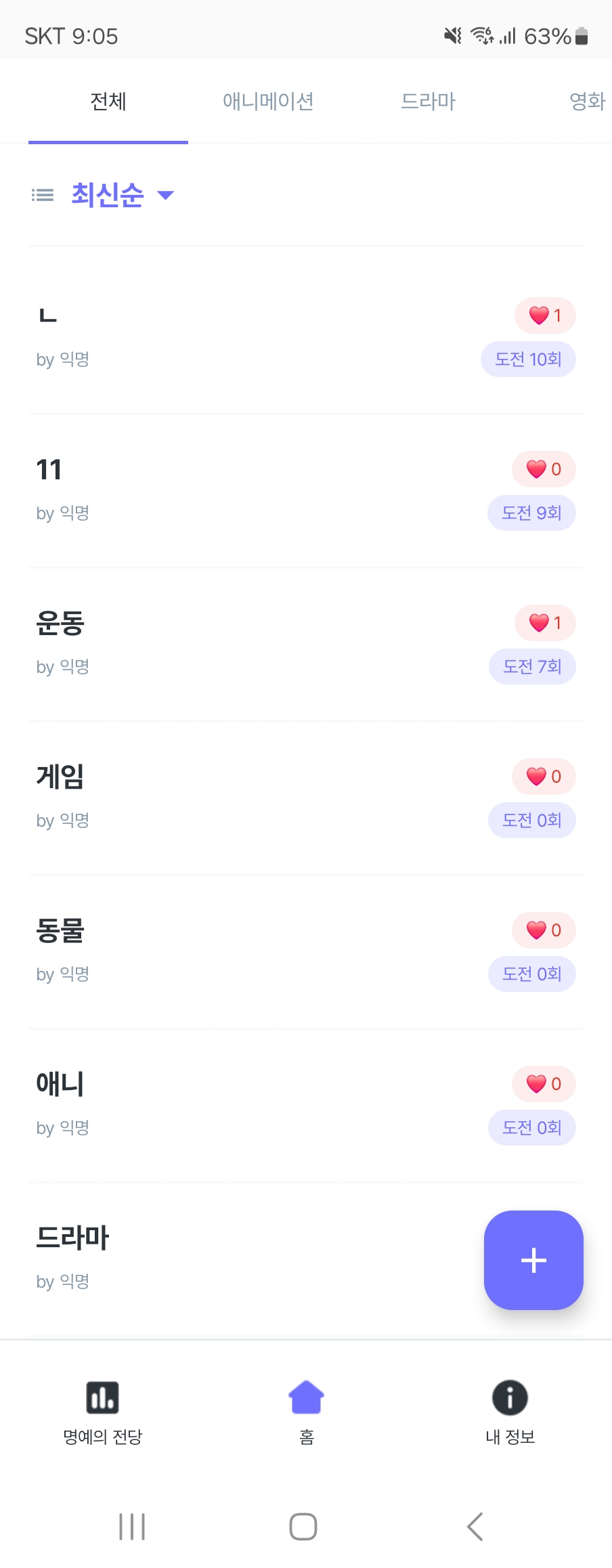Switch to the 홈 tab
612x1568 pixels.
pyautogui.click(x=306, y=1411)
